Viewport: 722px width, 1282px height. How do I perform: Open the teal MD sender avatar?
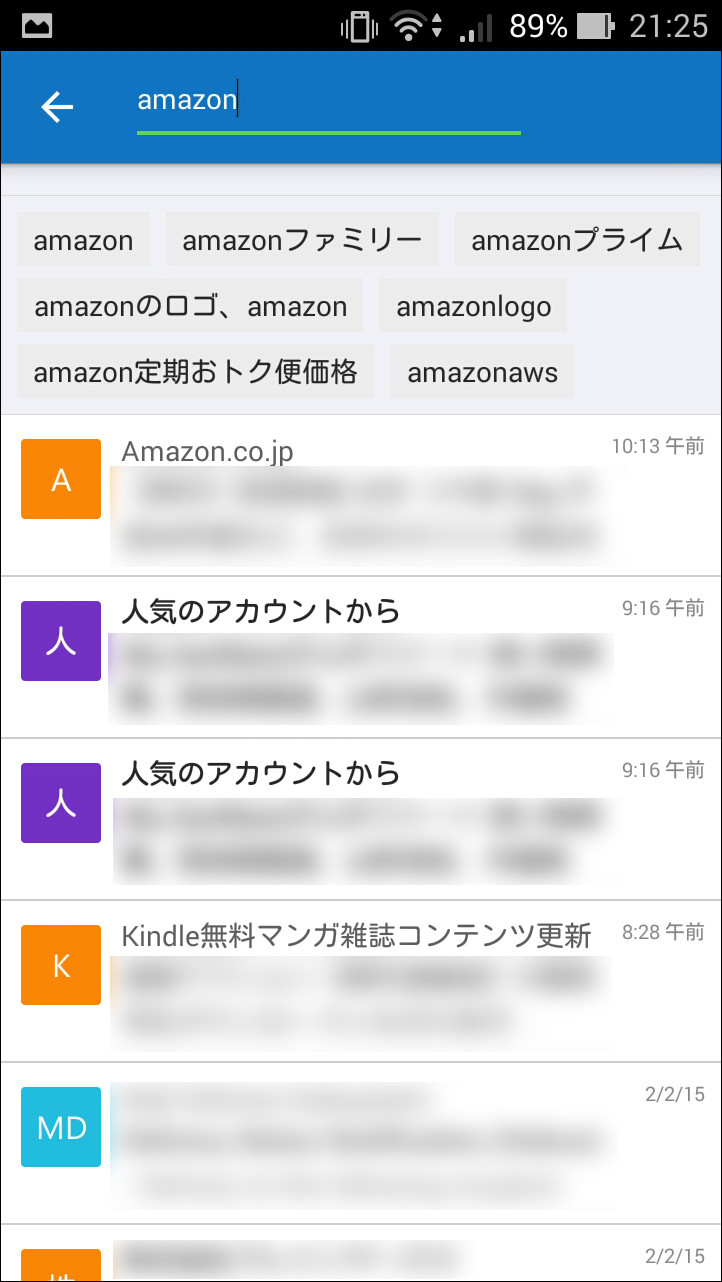tap(60, 1127)
